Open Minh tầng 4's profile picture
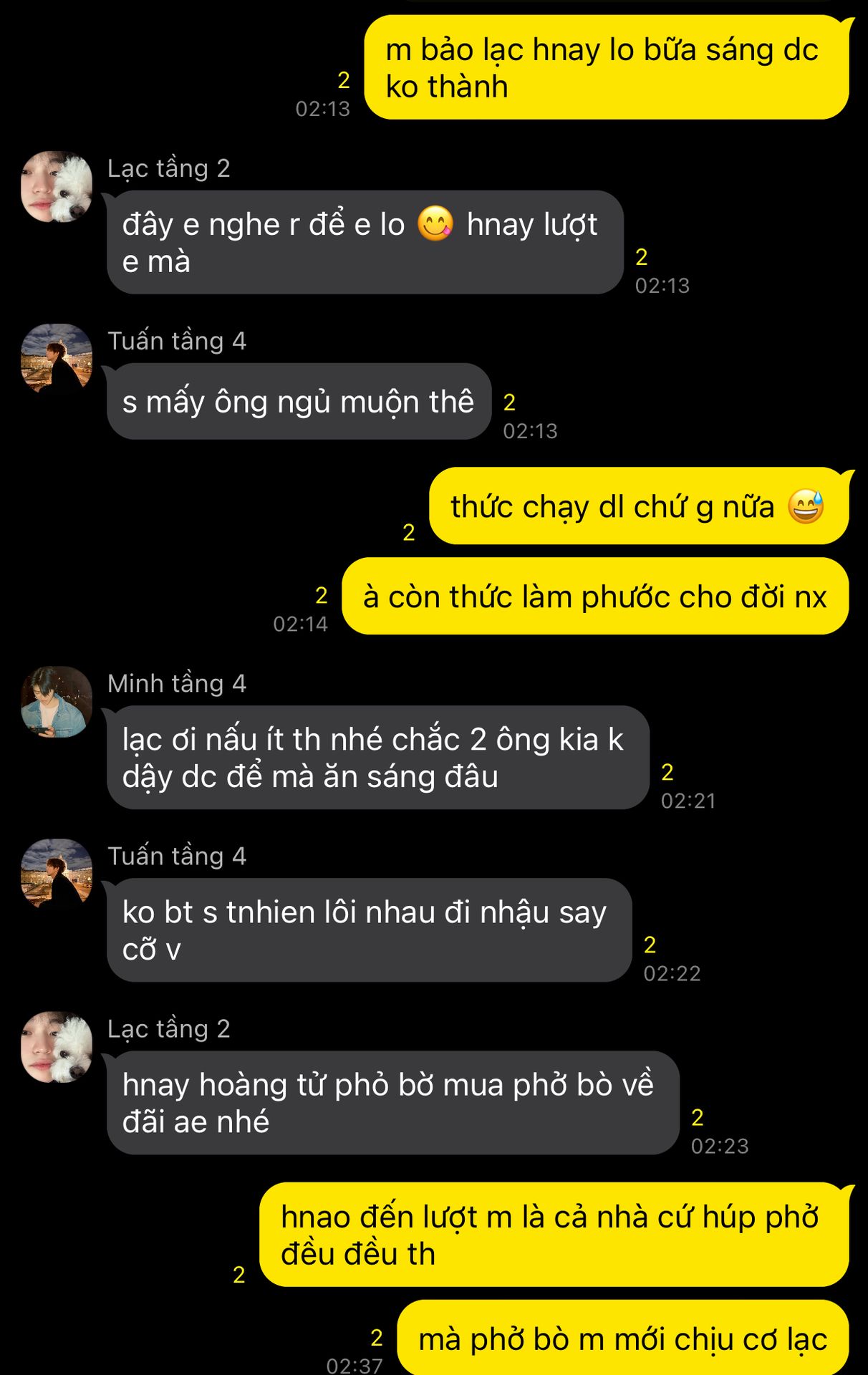Image resolution: width=868 pixels, height=1375 pixels. pos(57,702)
